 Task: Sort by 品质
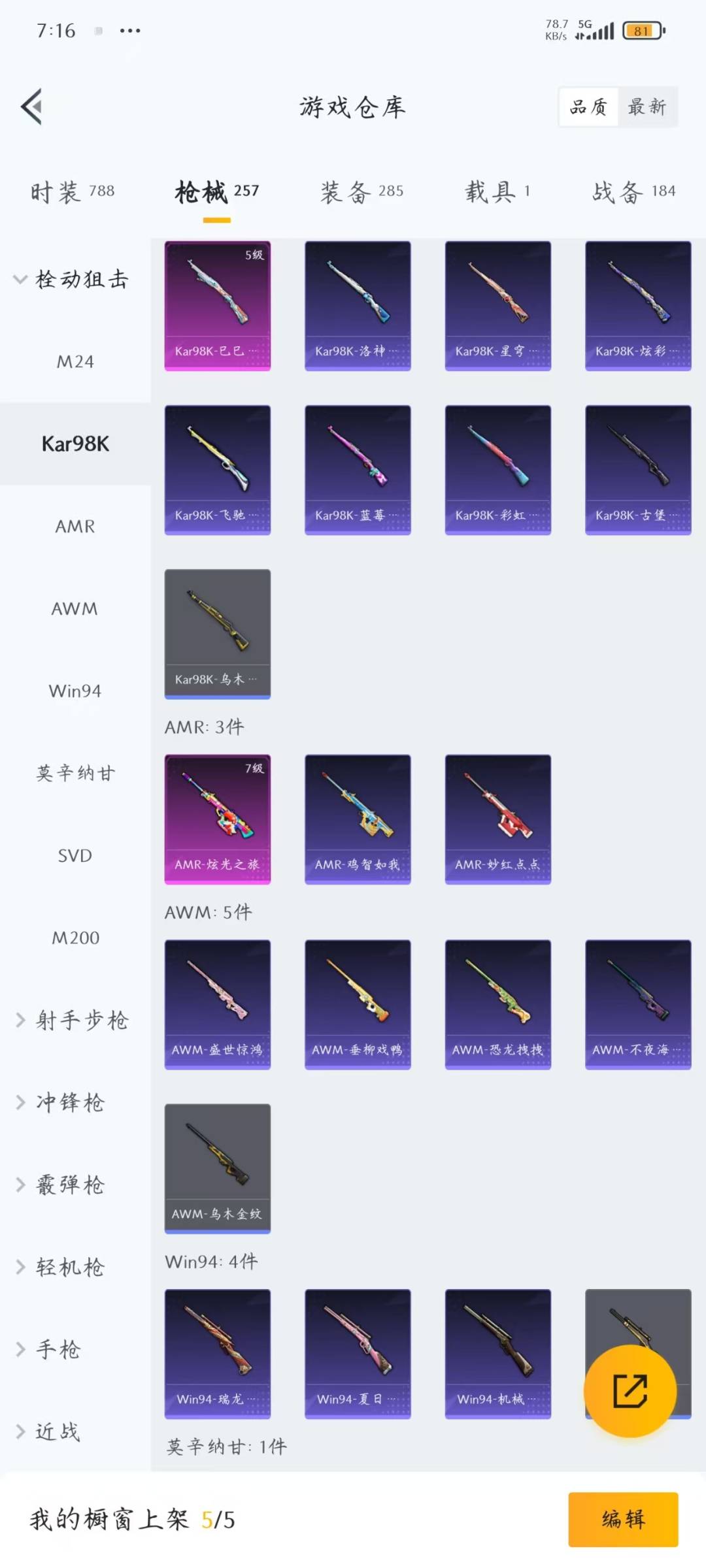pos(588,106)
